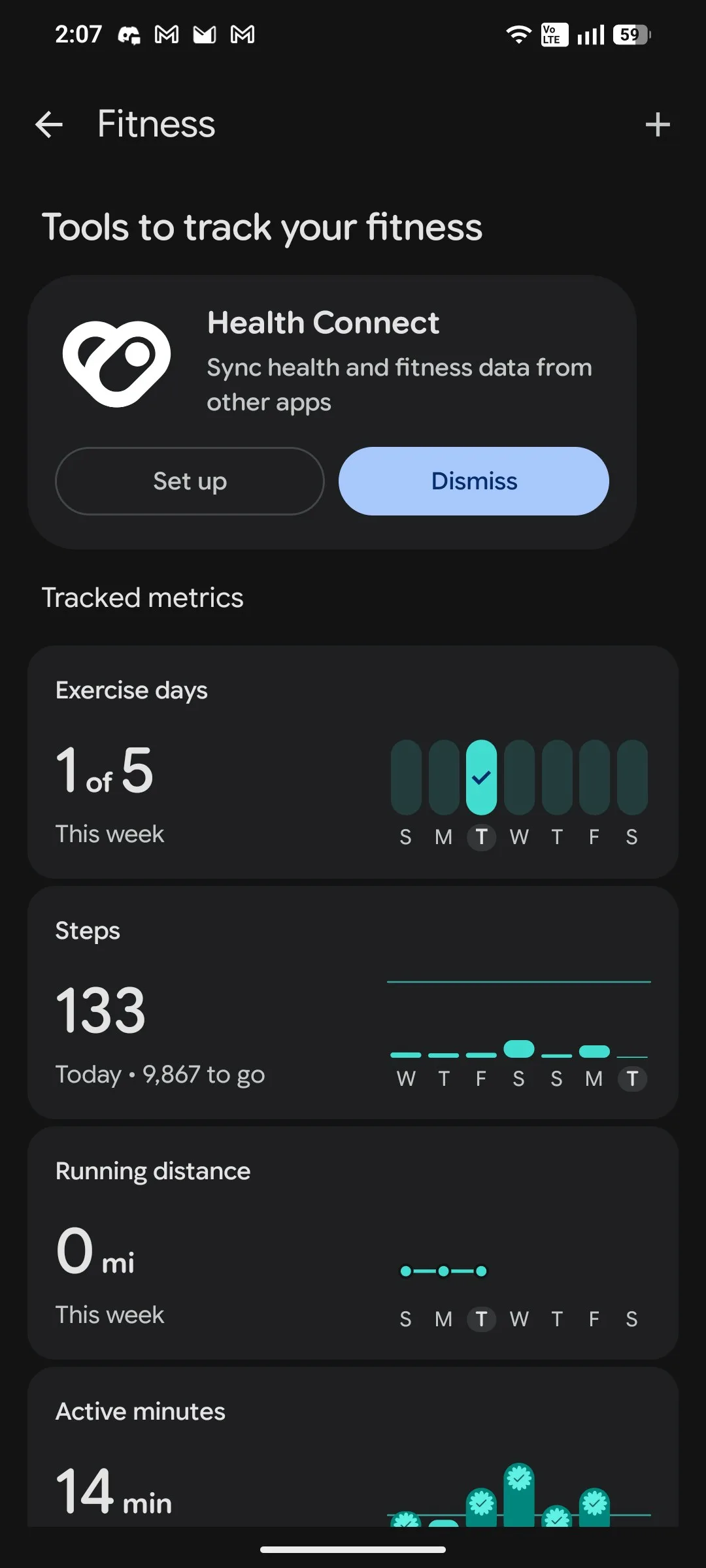Tap the plus icon to add activity
706x1568 pixels.
(x=658, y=124)
